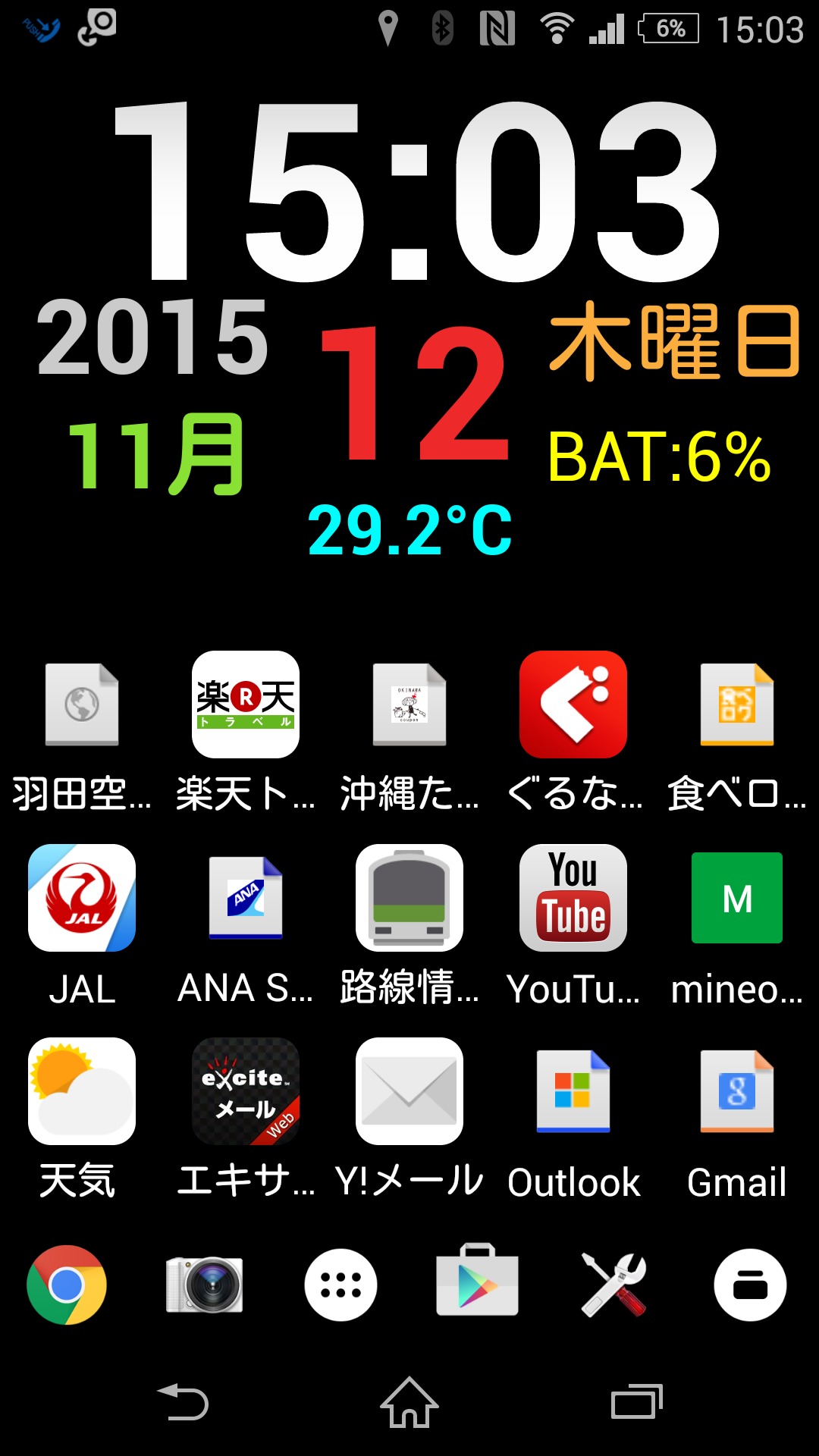Screen dimensions: 819x1456
Task: Open the camera app
Action: click(x=204, y=1285)
